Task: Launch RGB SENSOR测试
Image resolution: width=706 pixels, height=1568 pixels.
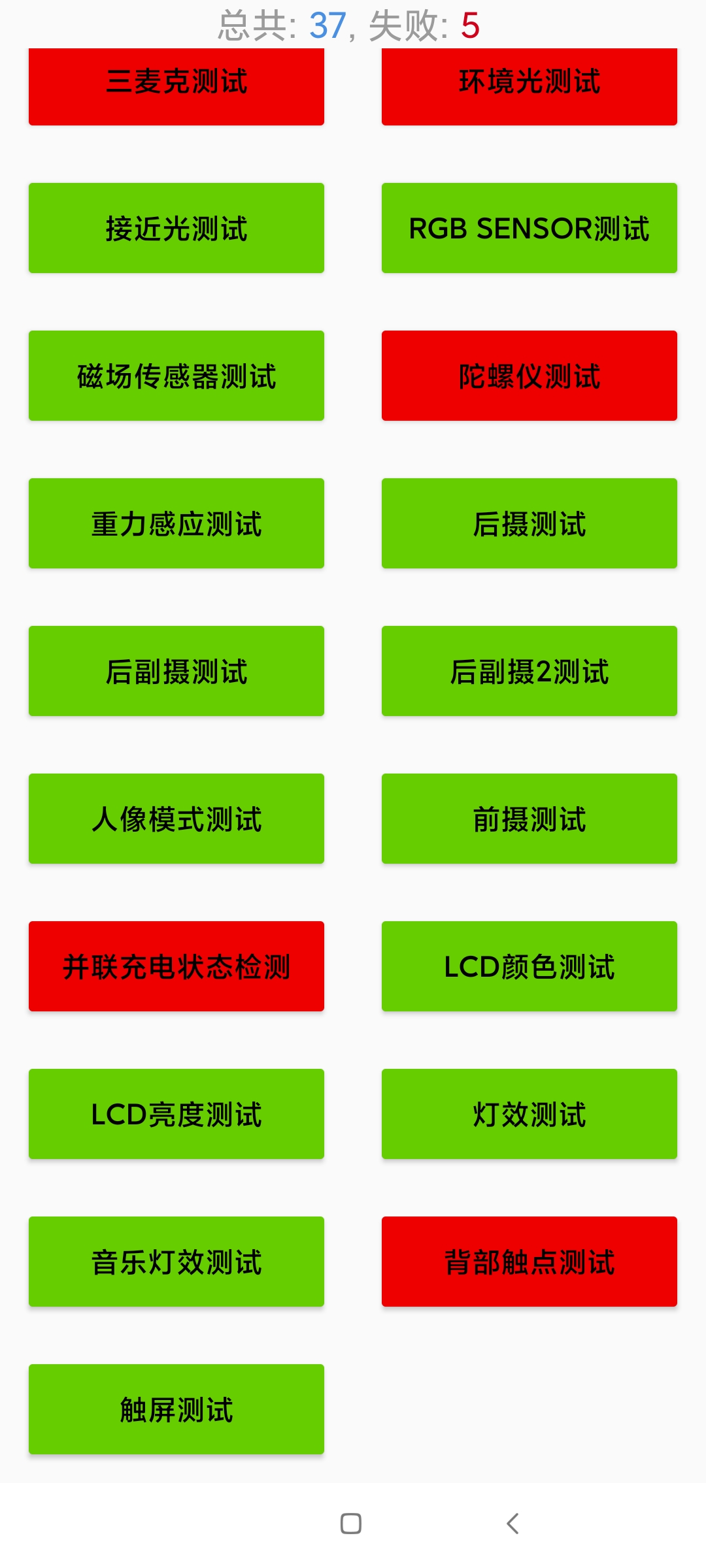Action: pyautogui.click(x=529, y=228)
